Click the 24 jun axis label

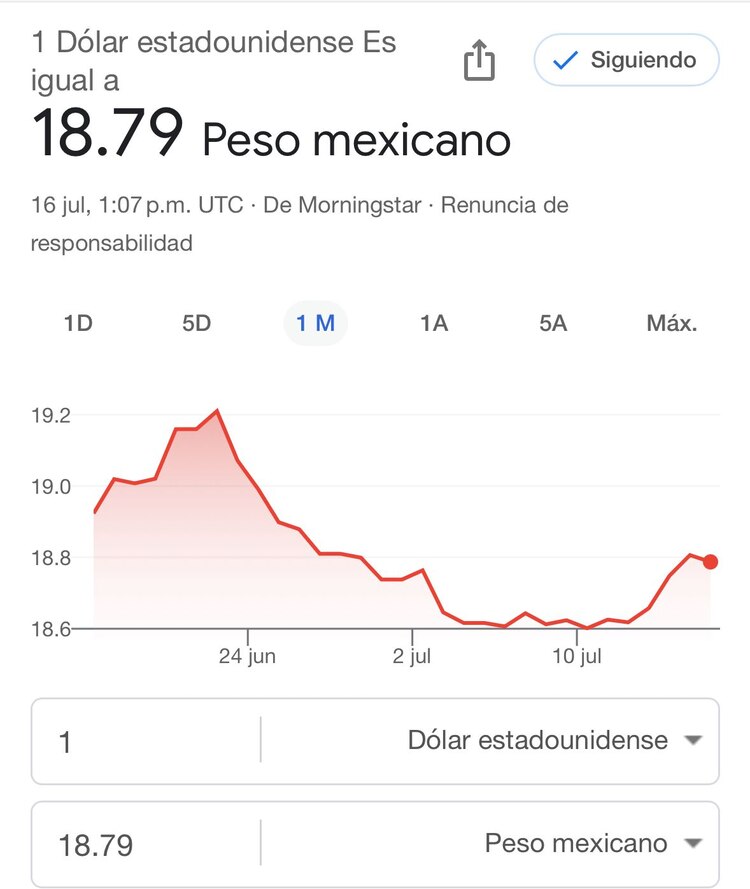pyautogui.click(x=247, y=657)
